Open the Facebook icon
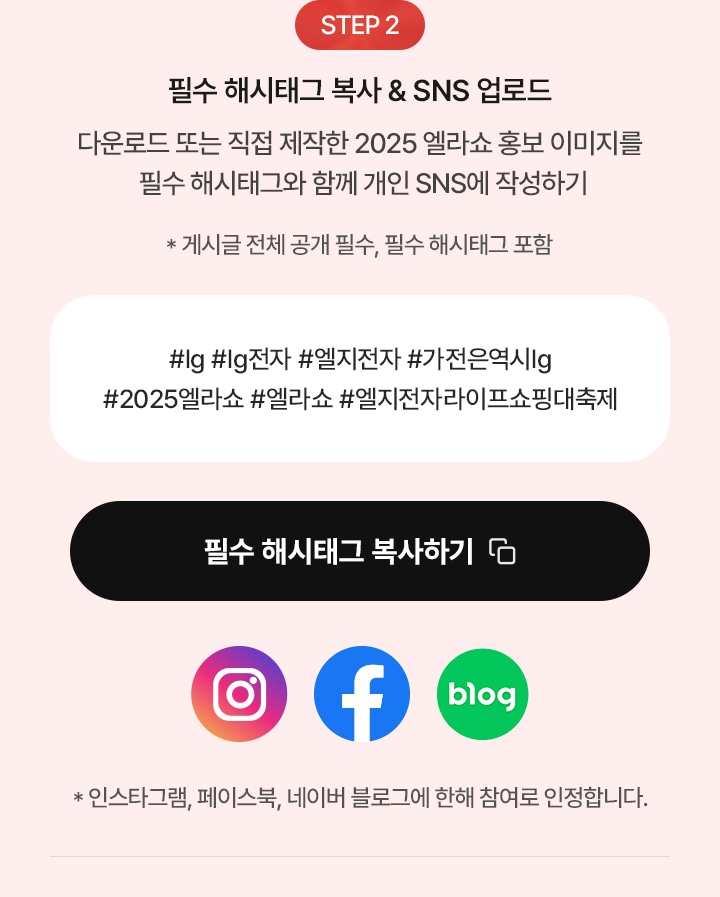Viewport: 720px width, 897px height. [362, 694]
